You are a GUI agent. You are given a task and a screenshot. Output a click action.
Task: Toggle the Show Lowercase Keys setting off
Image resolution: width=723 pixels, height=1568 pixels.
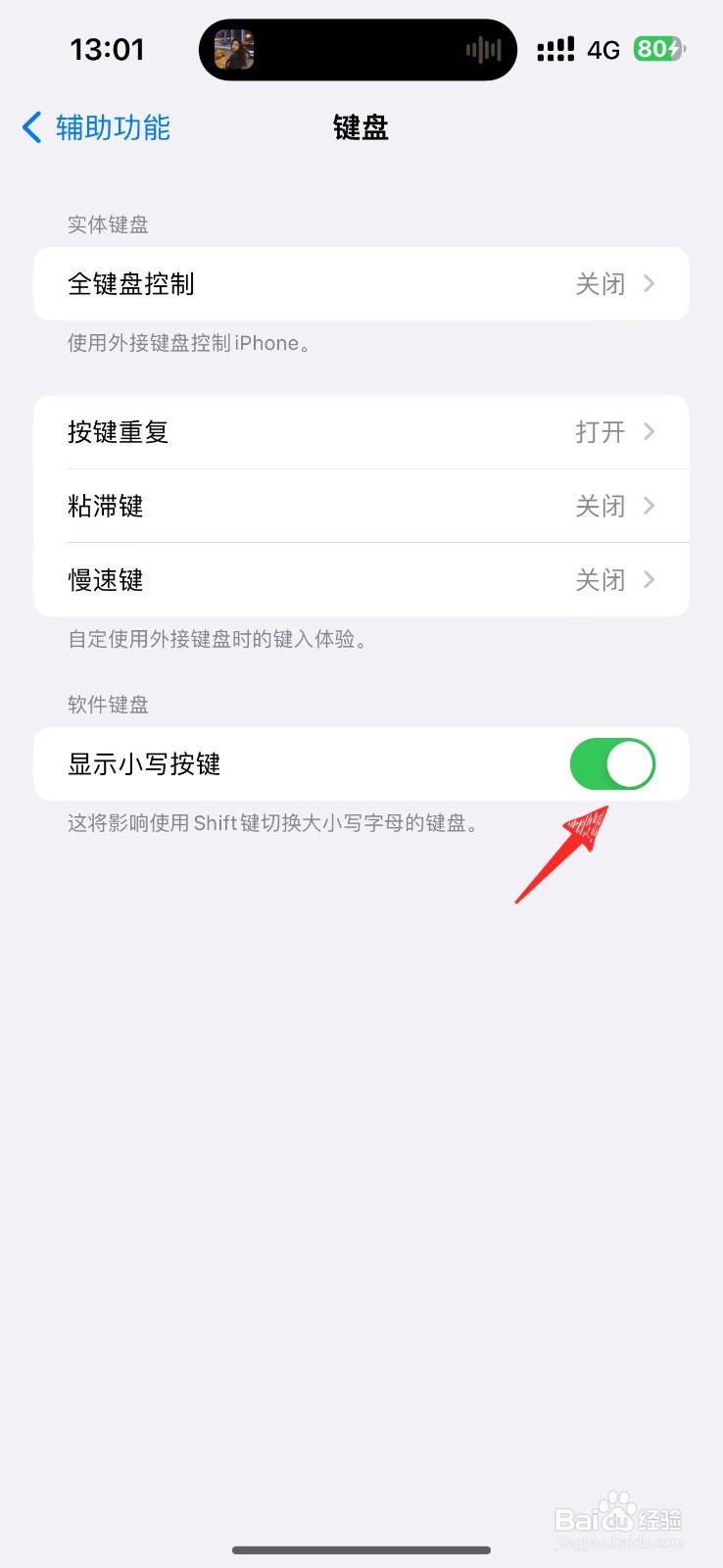611,764
